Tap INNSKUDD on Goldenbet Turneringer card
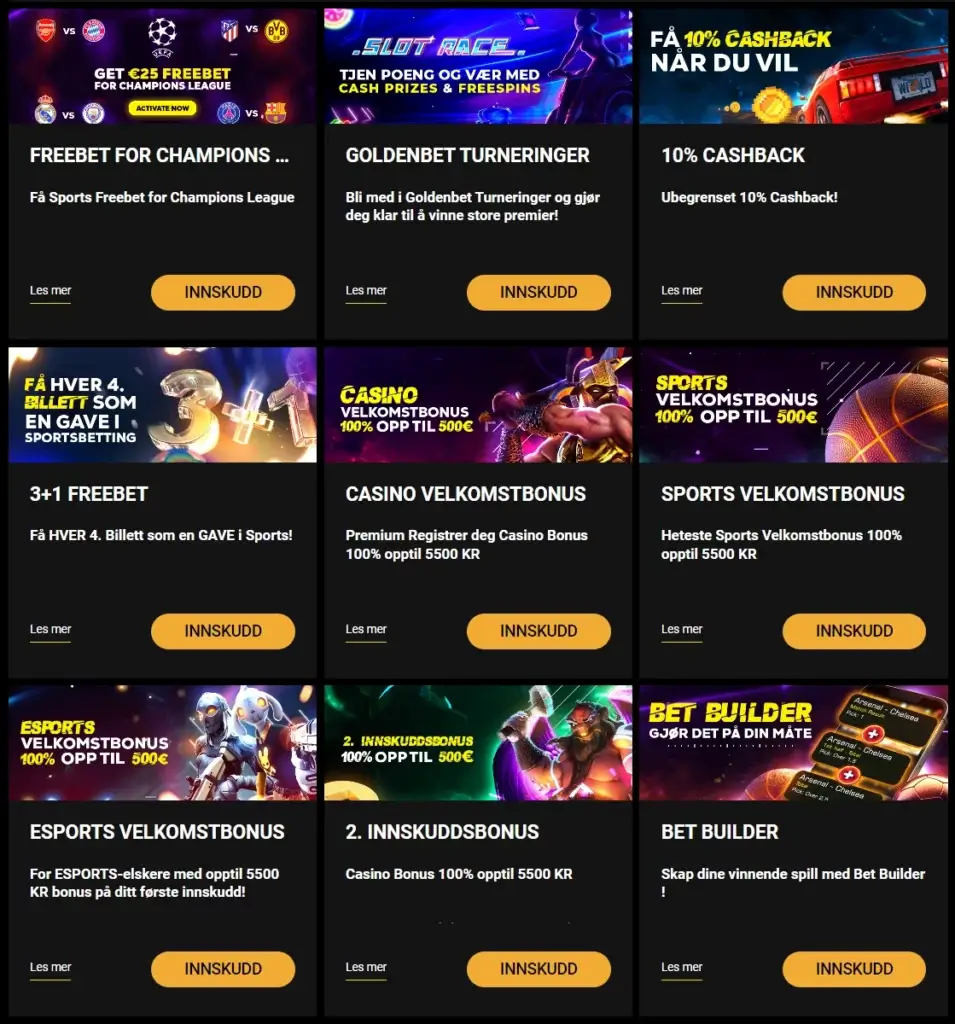The image size is (955, 1024). click(538, 292)
